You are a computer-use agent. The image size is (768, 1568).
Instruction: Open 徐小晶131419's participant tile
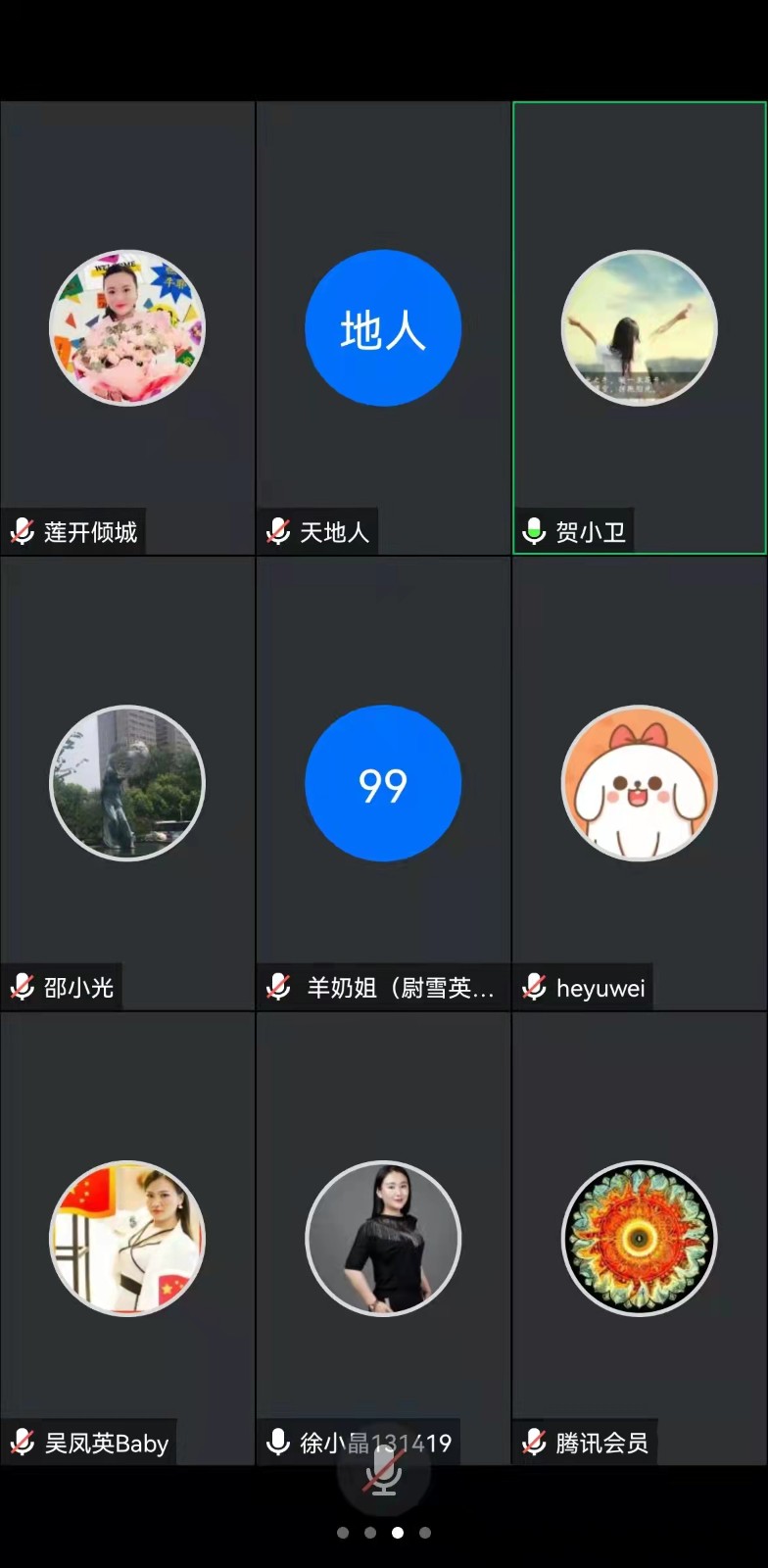tap(383, 1239)
